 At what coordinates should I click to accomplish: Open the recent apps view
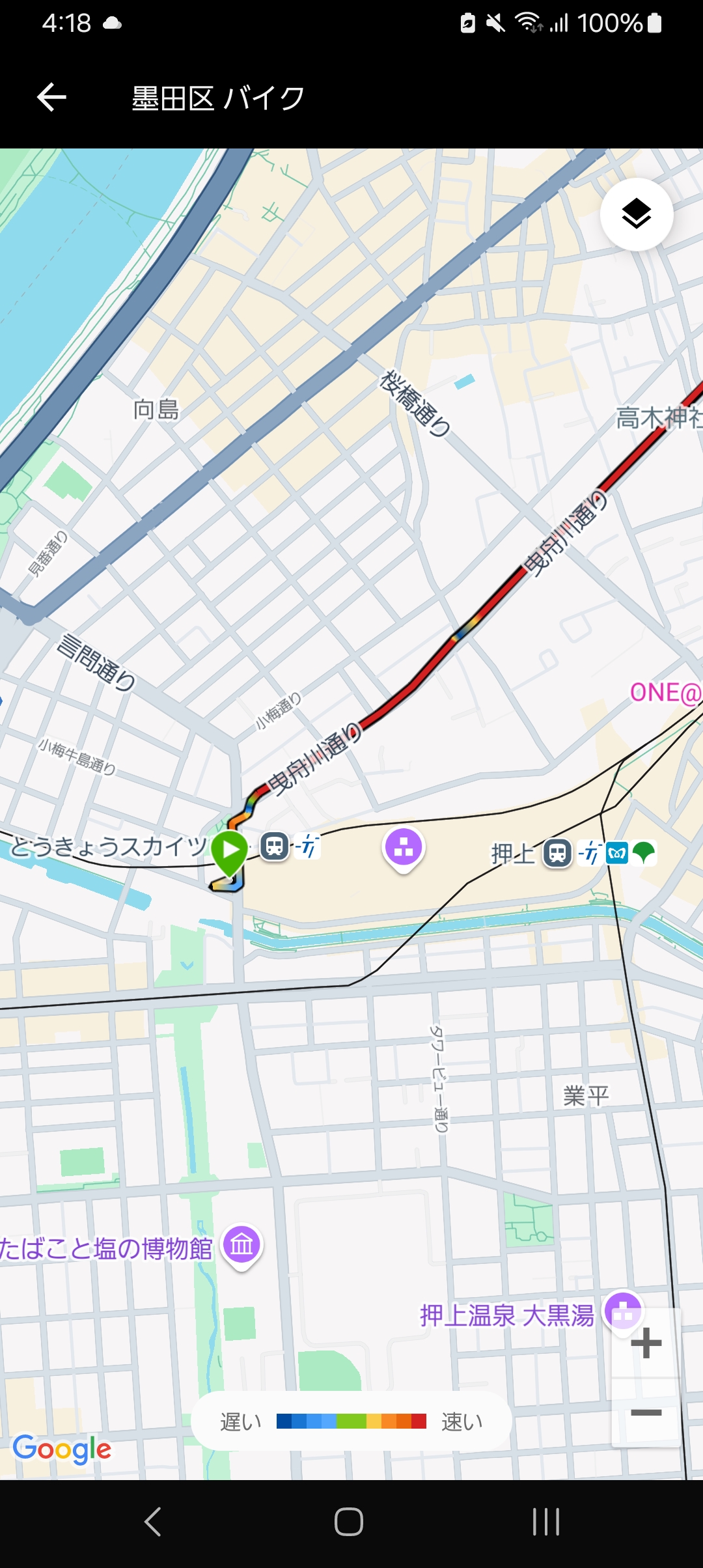tap(545, 1522)
